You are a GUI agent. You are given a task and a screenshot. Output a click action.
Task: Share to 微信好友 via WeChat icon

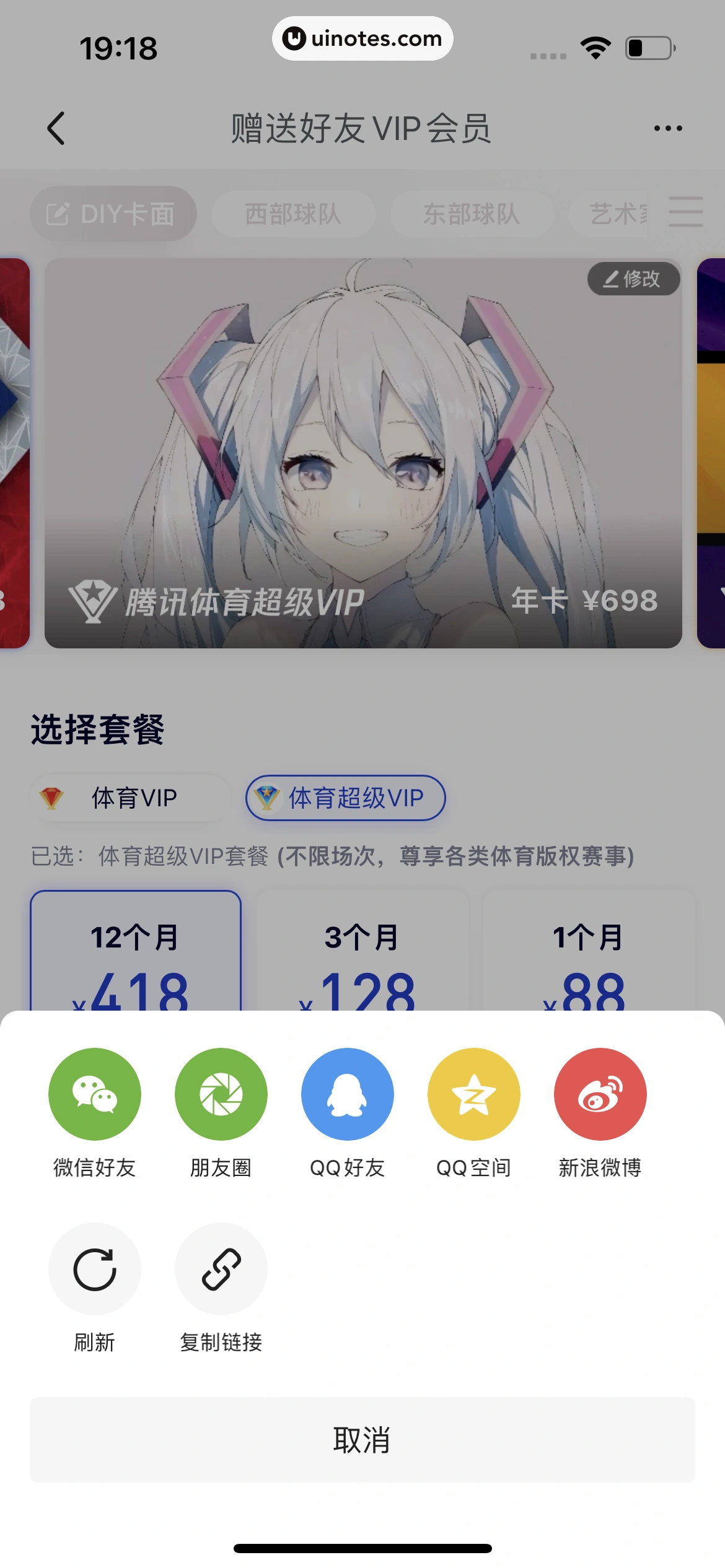(x=94, y=1094)
